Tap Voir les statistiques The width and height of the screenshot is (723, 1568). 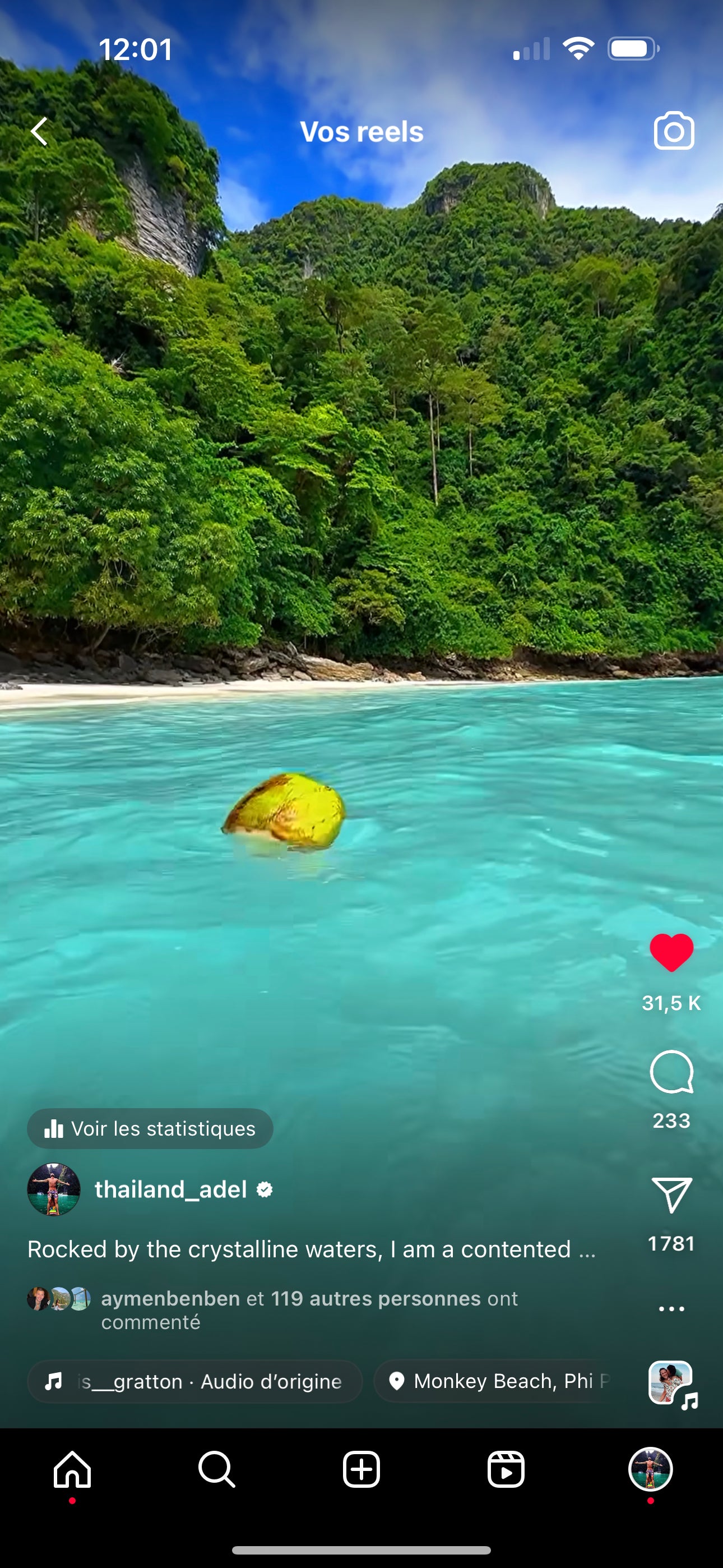[x=150, y=1128]
